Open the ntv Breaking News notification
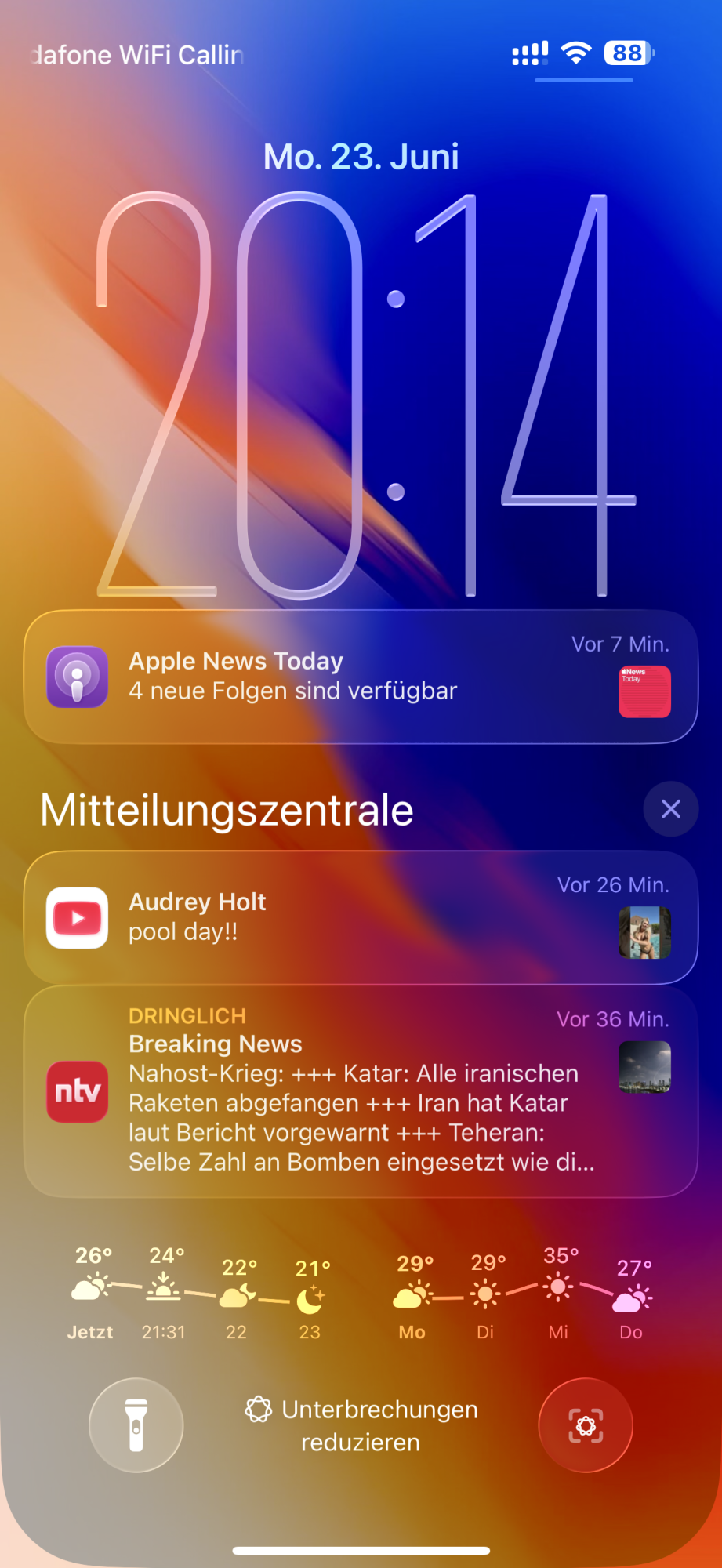Viewport: 722px width, 1568px height. (361, 1091)
